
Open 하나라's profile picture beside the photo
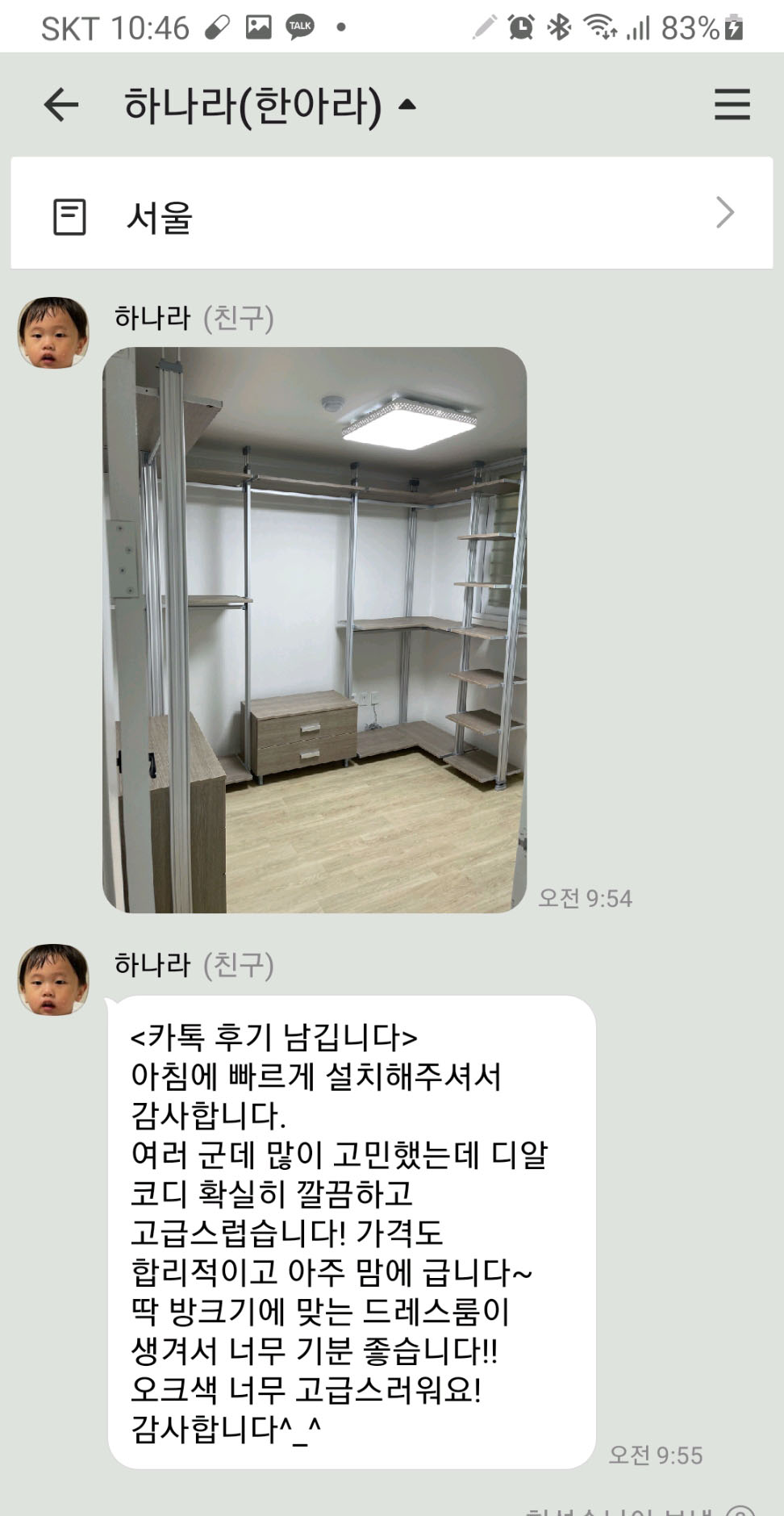53,332
